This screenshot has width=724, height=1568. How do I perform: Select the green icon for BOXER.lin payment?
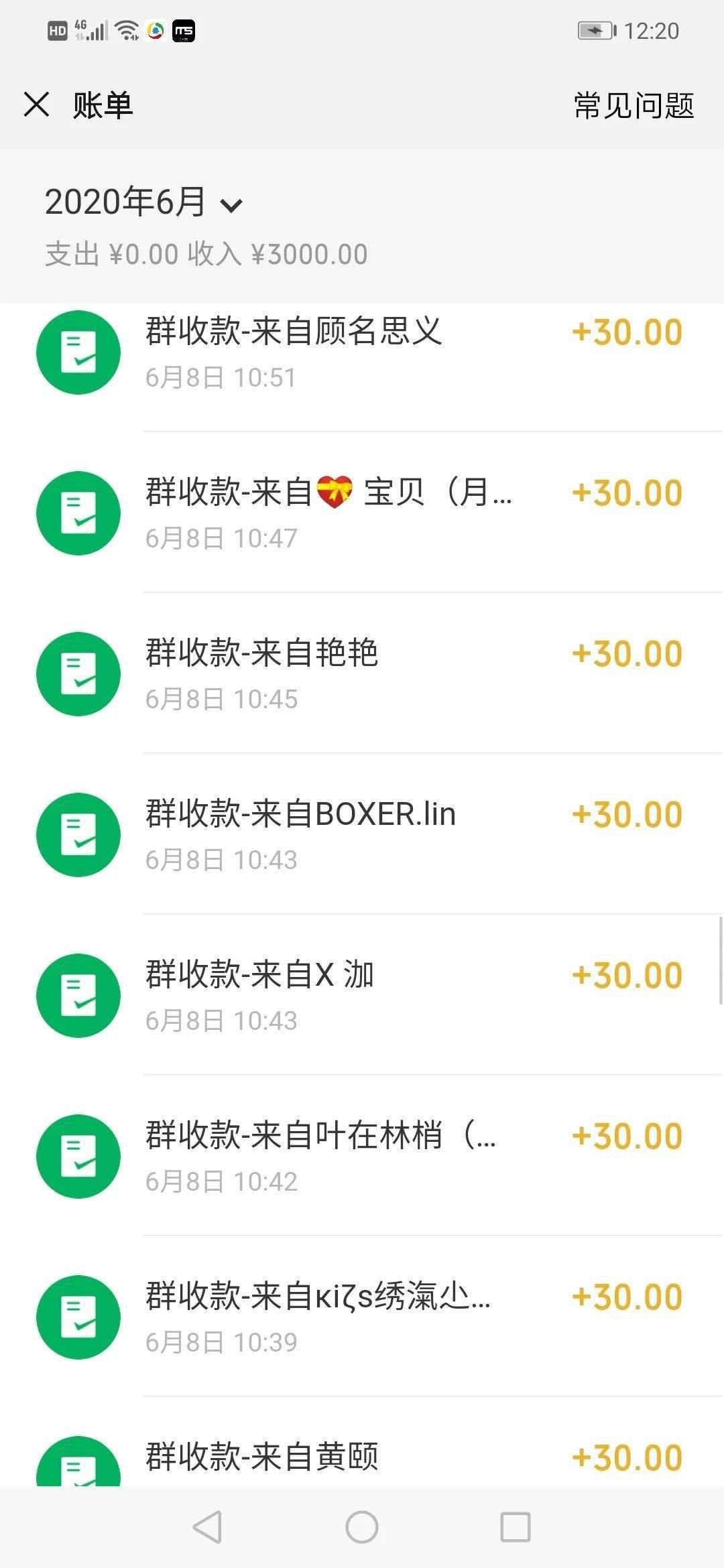(78, 835)
